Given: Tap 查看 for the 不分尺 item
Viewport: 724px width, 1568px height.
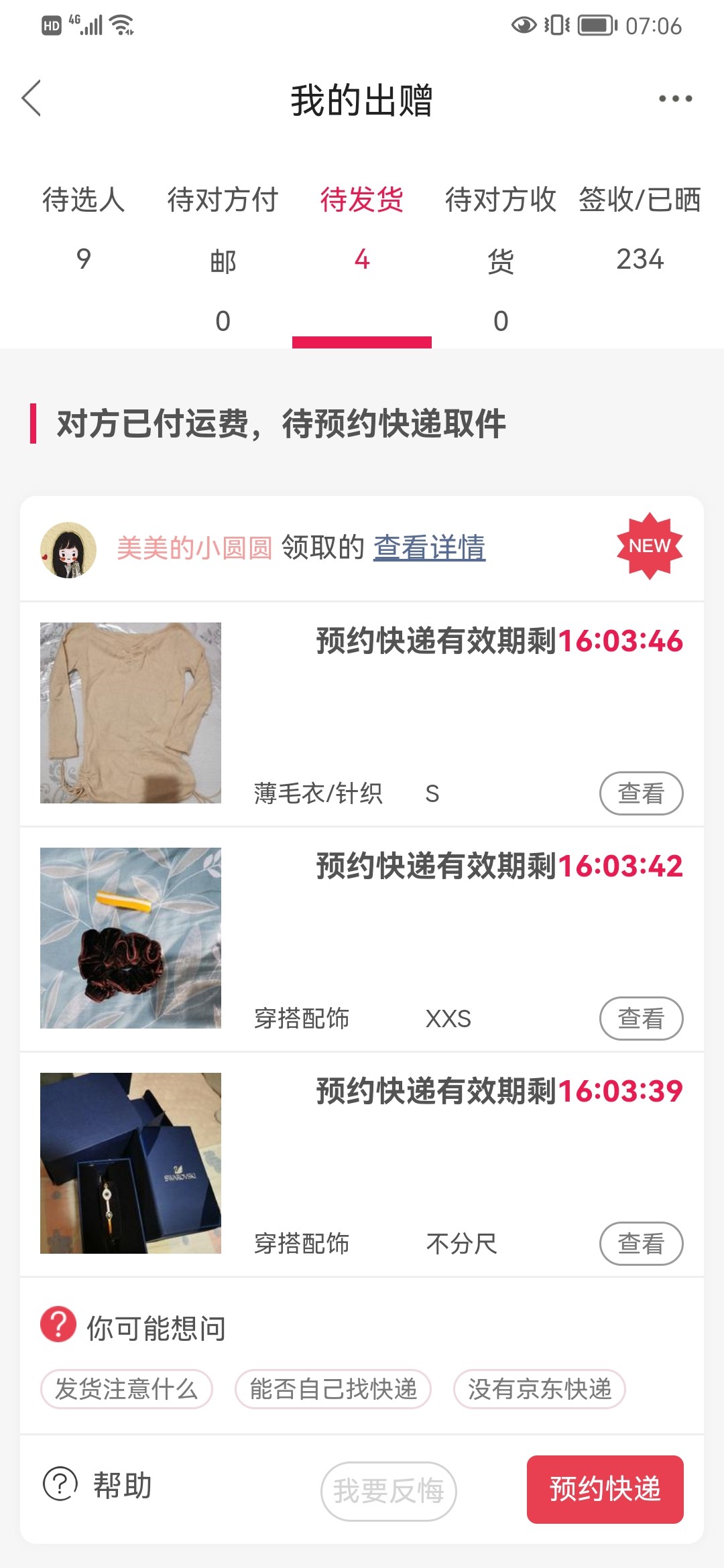Looking at the screenshot, I should click(641, 1244).
